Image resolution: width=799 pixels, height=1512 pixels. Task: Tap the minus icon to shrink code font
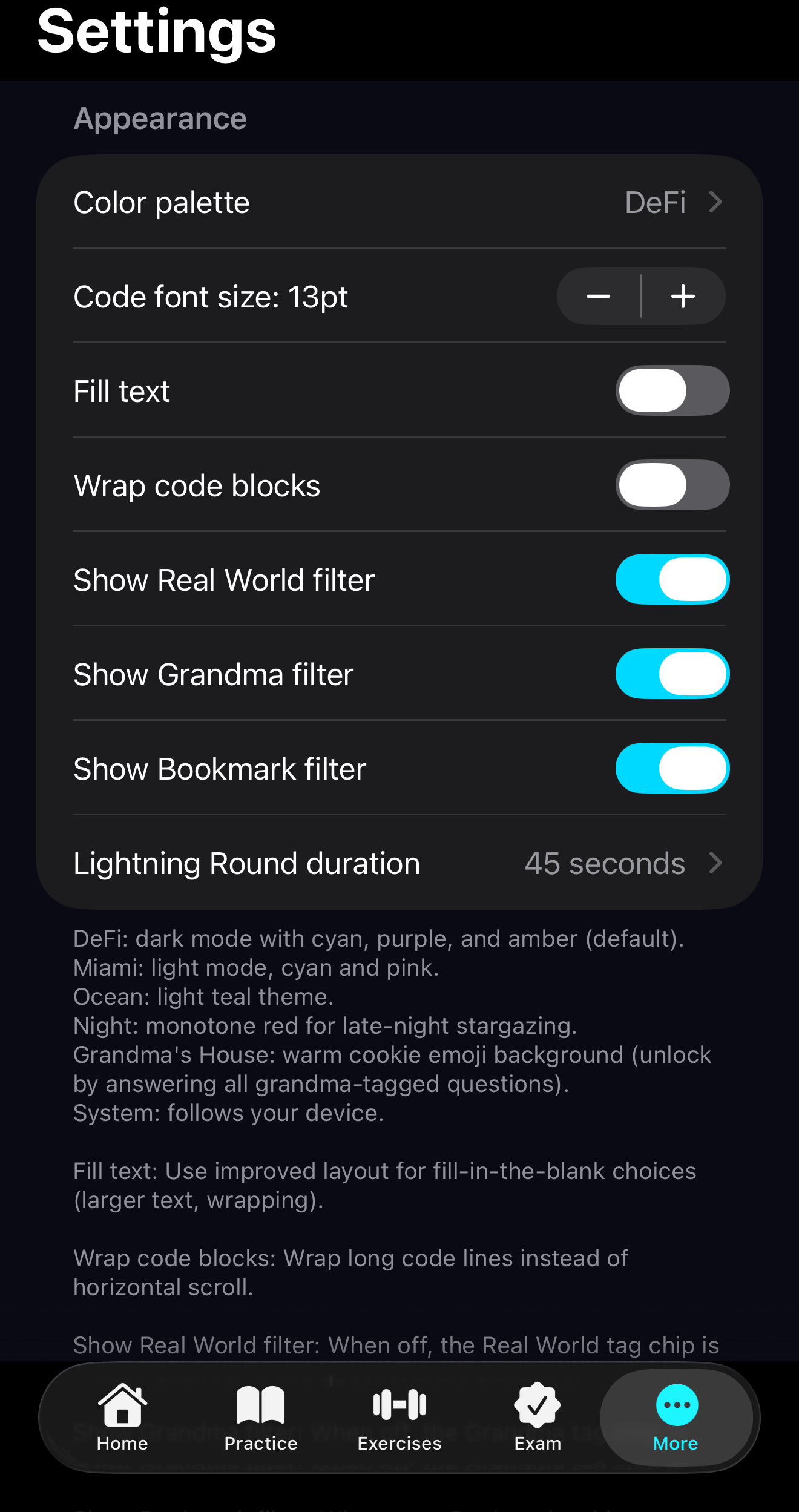[598, 296]
